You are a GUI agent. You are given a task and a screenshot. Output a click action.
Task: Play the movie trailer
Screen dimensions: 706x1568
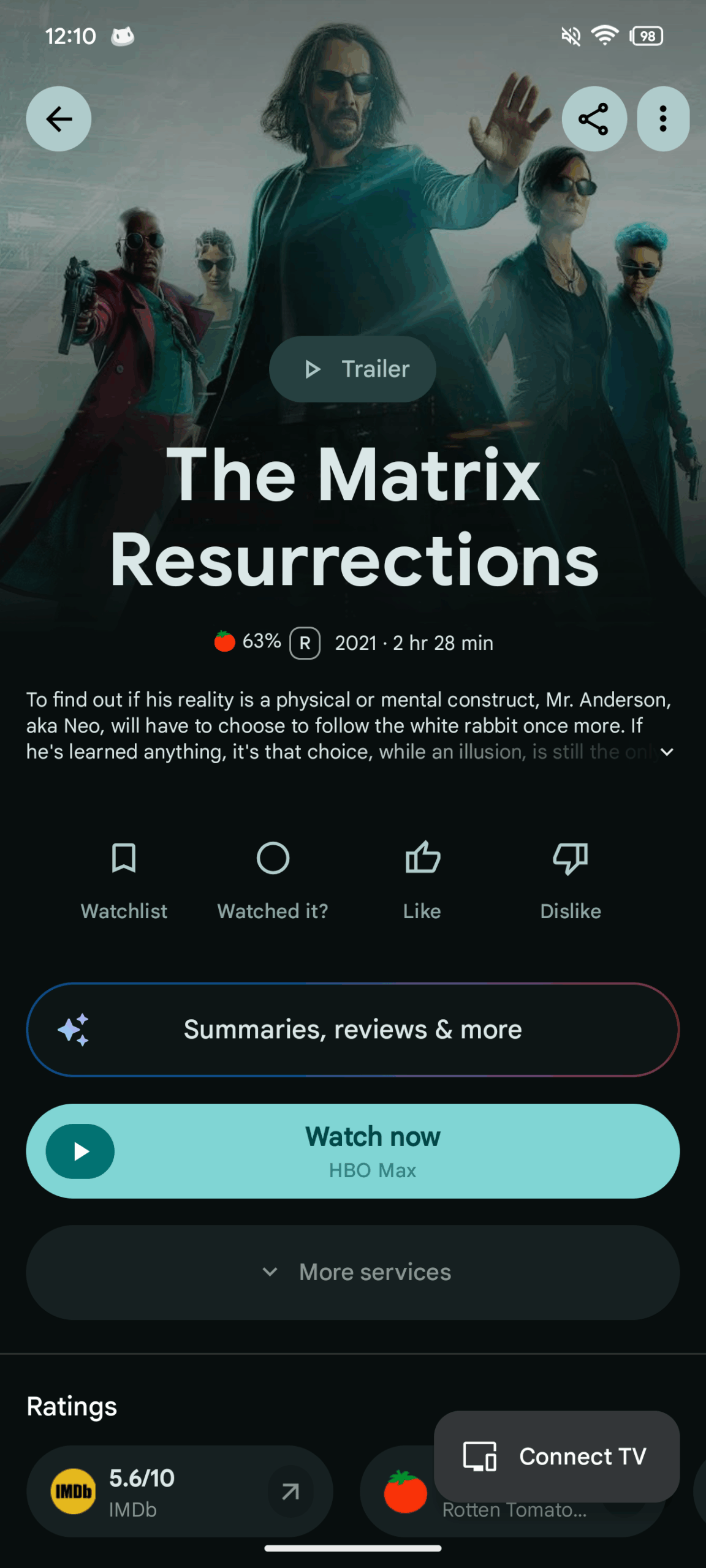click(352, 369)
